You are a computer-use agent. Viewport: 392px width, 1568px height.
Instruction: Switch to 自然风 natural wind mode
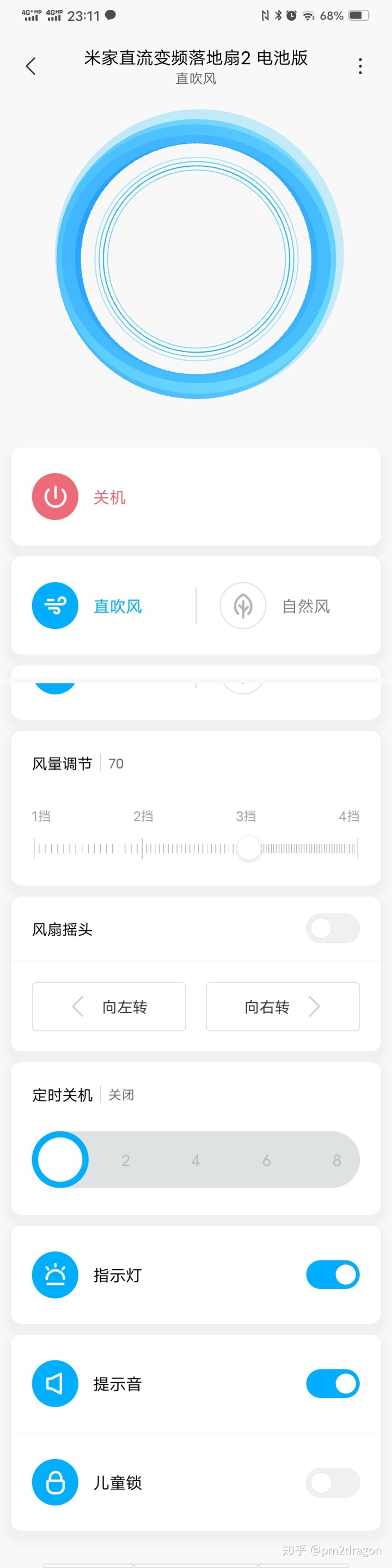(x=243, y=606)
